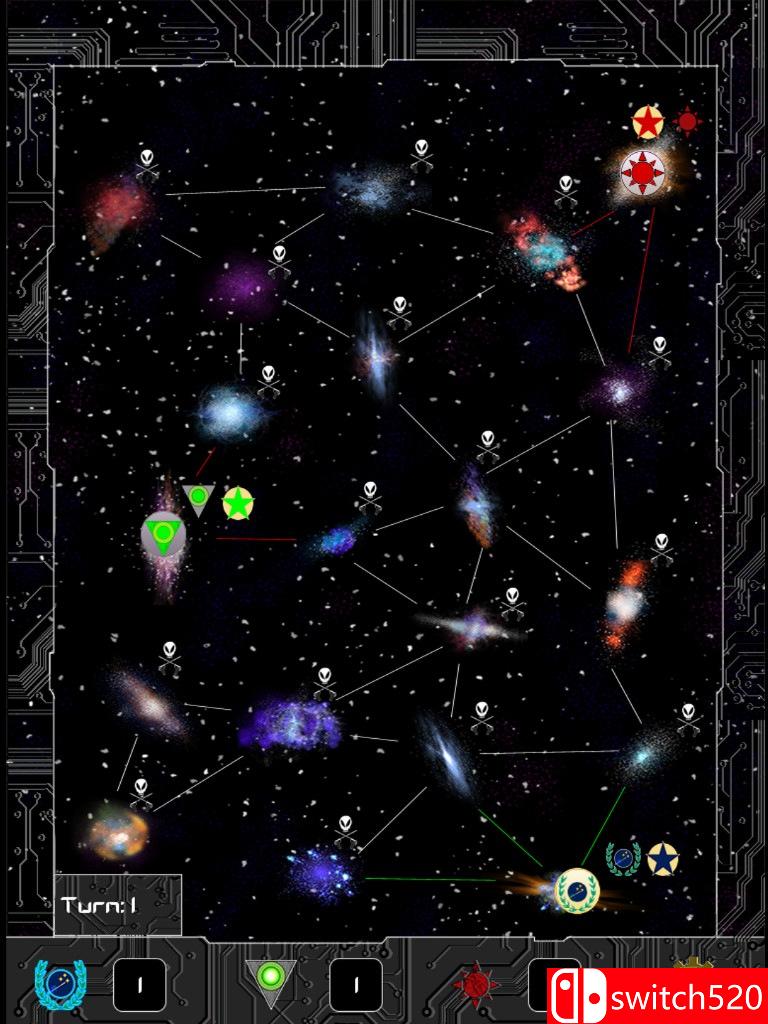Choose the orange-yellow fiery nebula
The width and height of the screenshot is (768, 1024).
coord(116,831)
